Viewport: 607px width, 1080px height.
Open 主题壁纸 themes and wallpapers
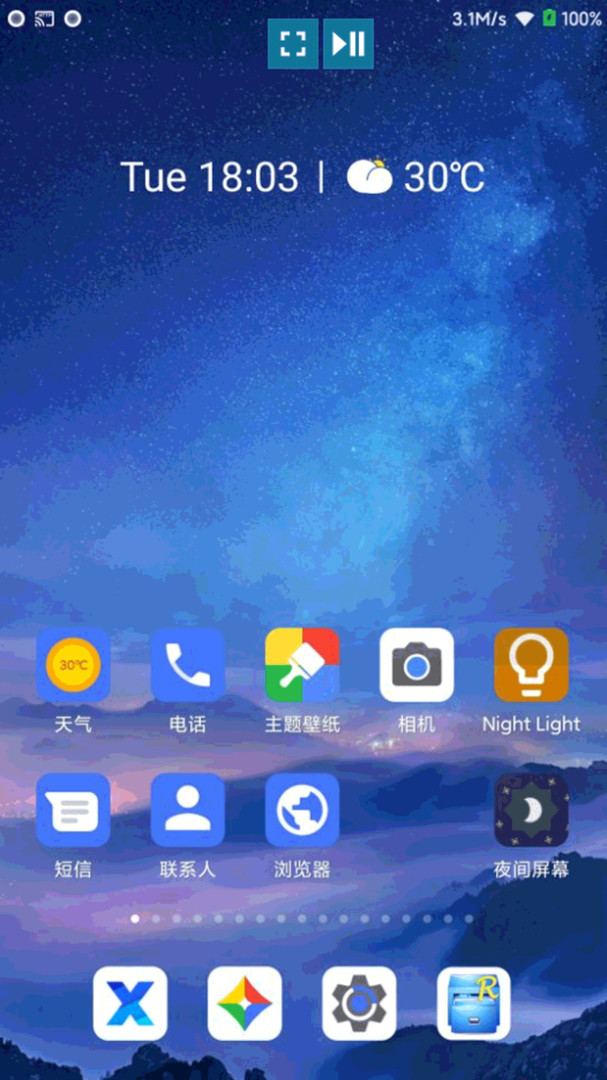pyautogui.click(x=302, y=666)
